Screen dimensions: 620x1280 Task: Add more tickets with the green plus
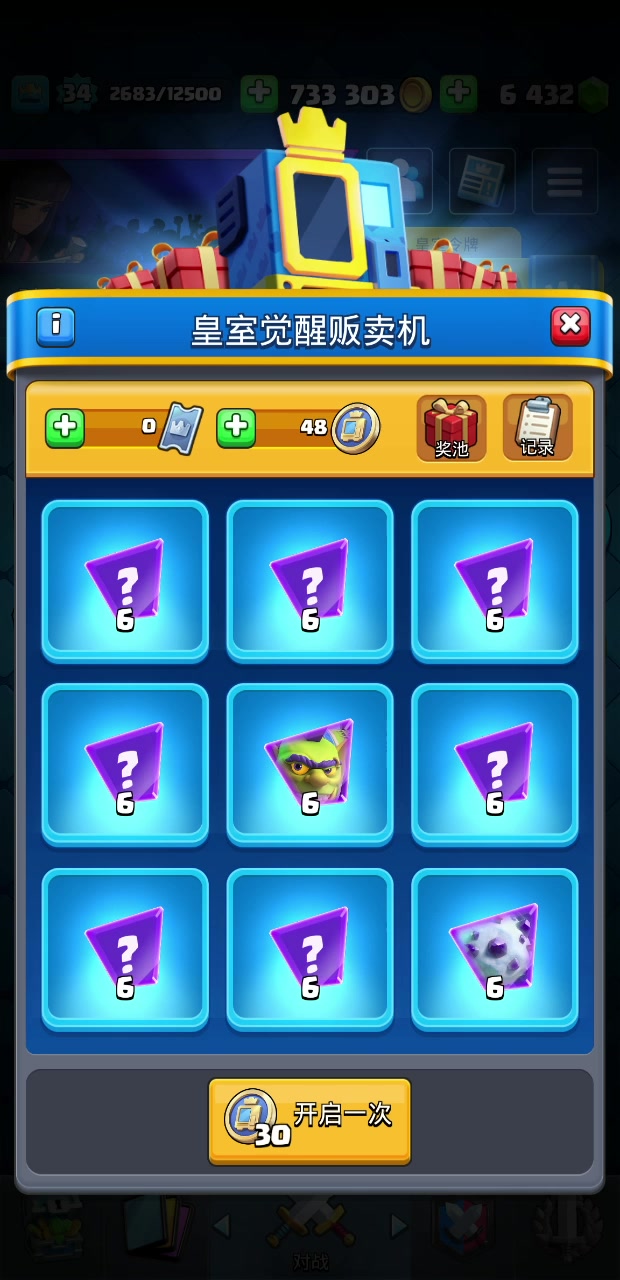65,428
